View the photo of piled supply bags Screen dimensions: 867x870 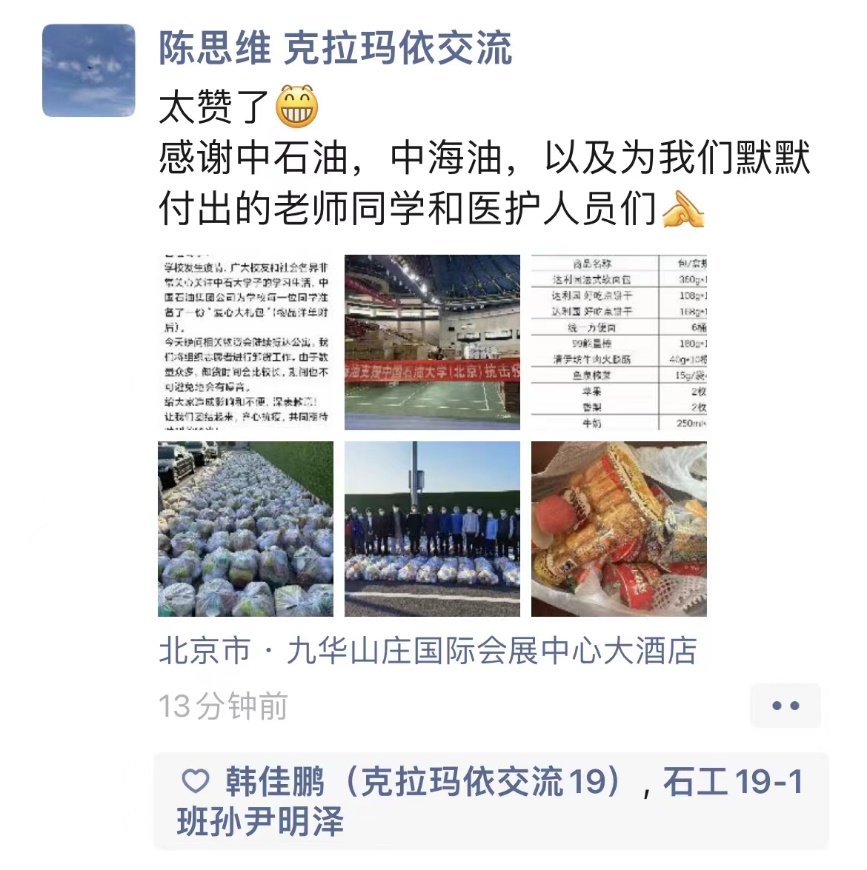(x=245, y=528)
